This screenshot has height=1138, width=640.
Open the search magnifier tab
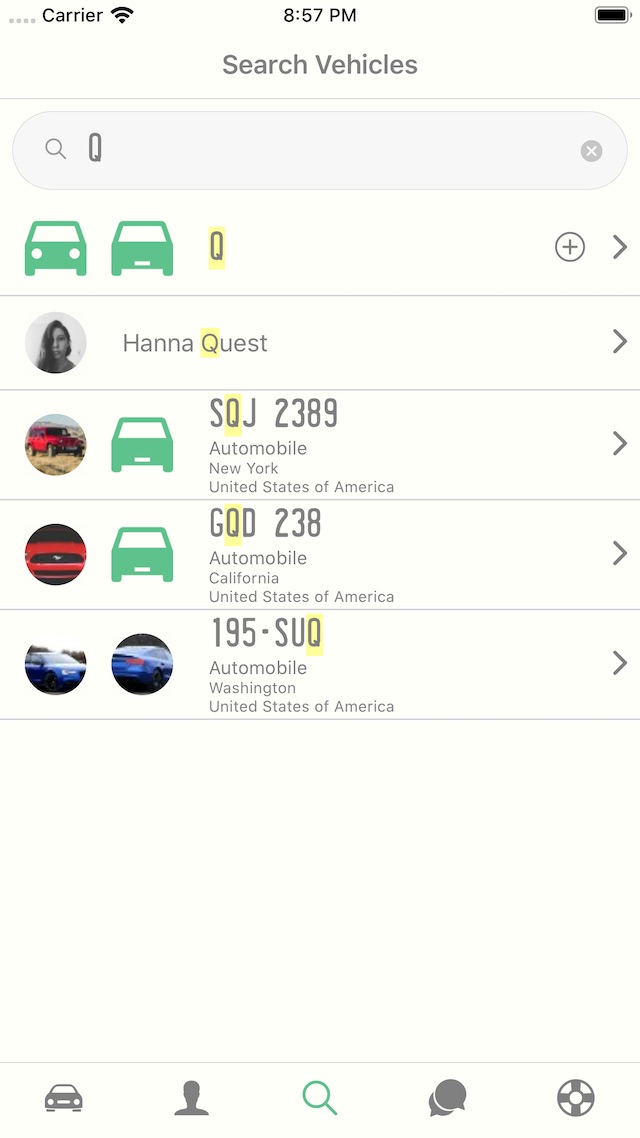tap(320, 1098)
